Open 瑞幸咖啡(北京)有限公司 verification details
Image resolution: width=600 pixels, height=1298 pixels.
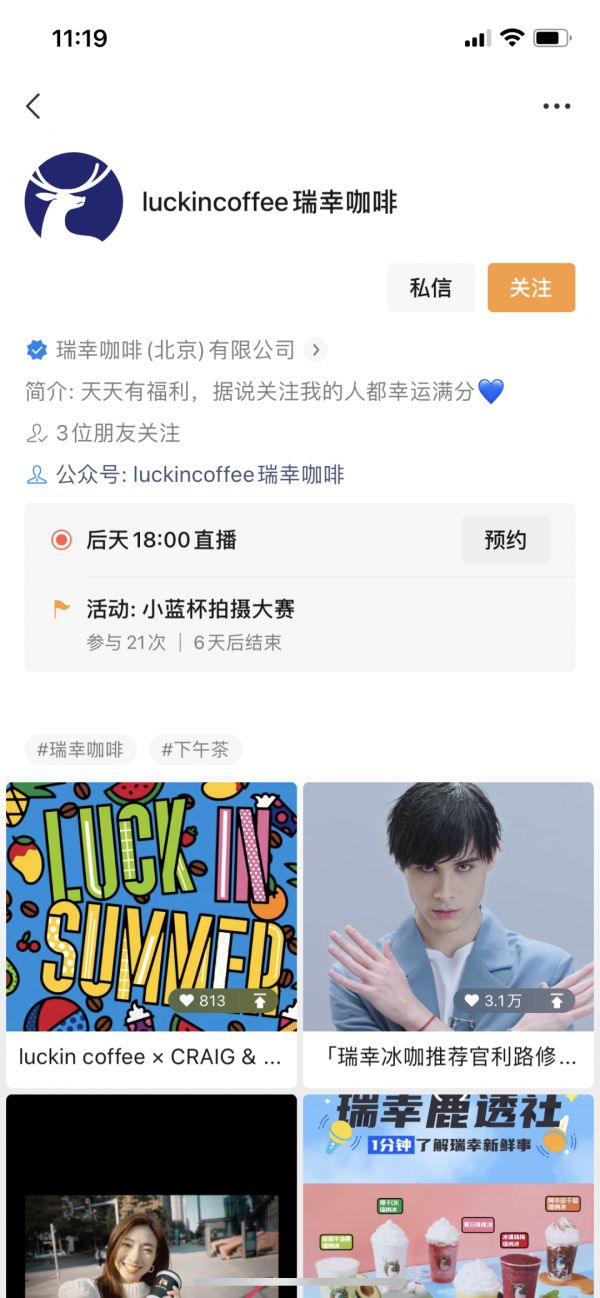(176, 350)
